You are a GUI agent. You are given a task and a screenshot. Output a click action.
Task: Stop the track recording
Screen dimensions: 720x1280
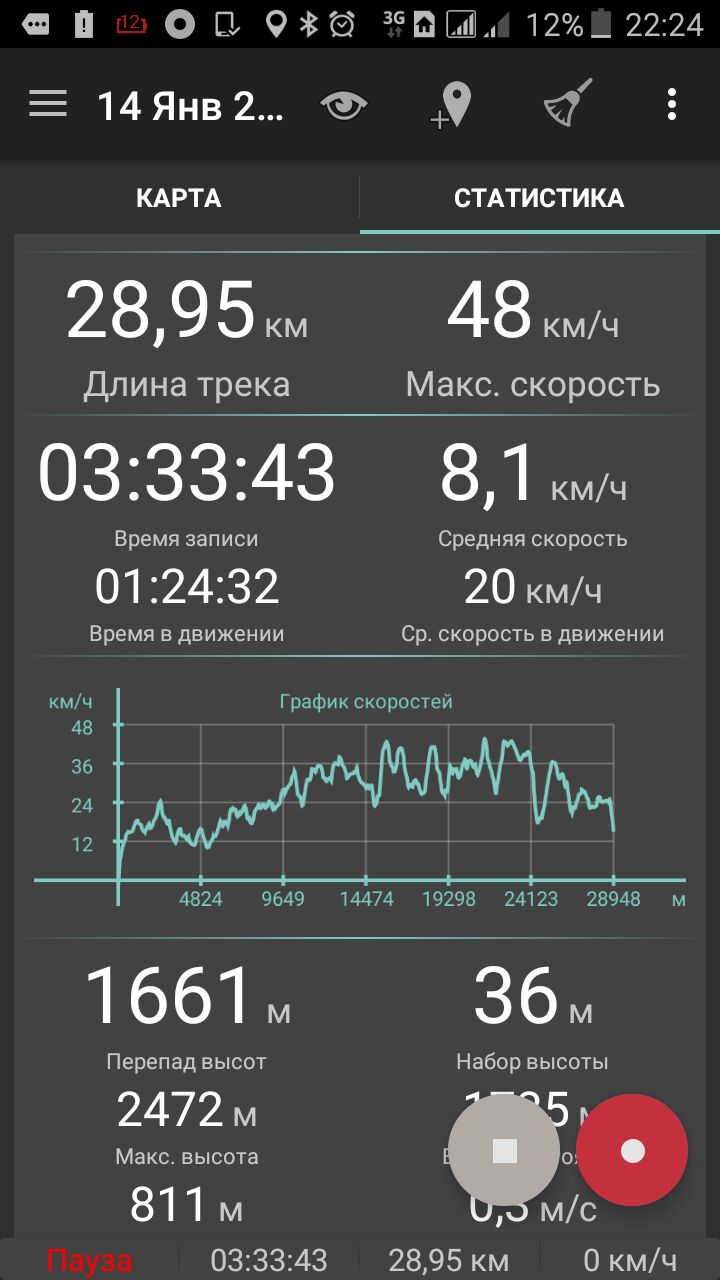(x=504, y=1151)
